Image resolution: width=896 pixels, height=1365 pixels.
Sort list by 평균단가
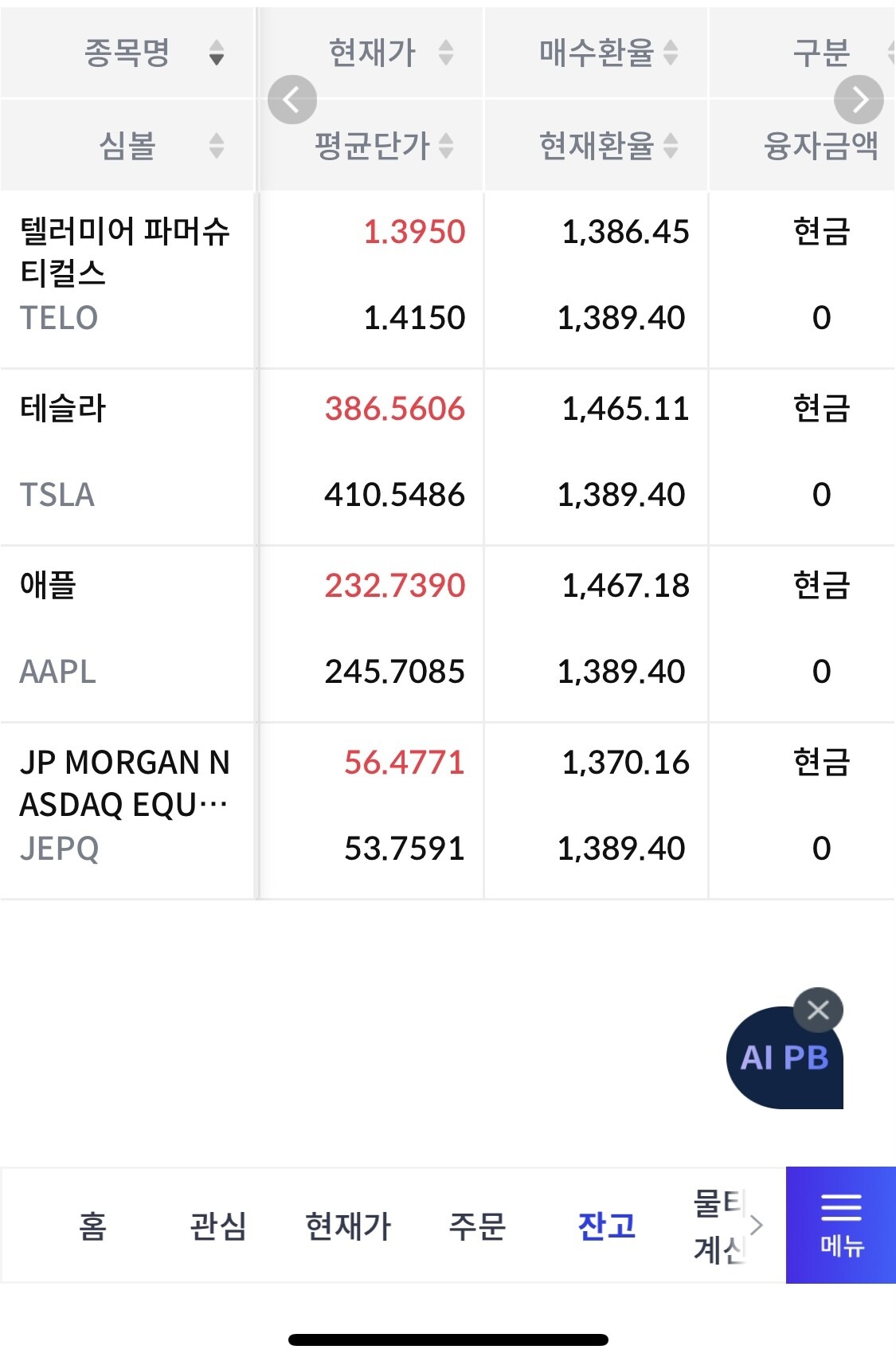(x=373, y=146)
